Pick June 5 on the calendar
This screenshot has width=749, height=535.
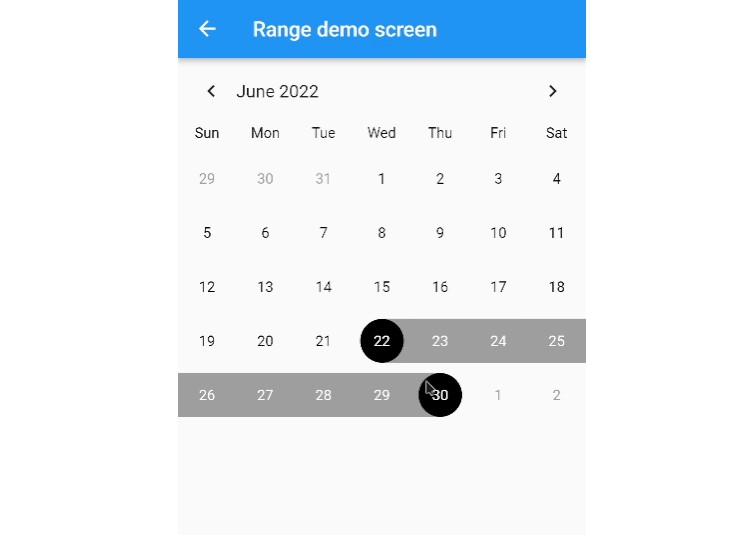207,233
